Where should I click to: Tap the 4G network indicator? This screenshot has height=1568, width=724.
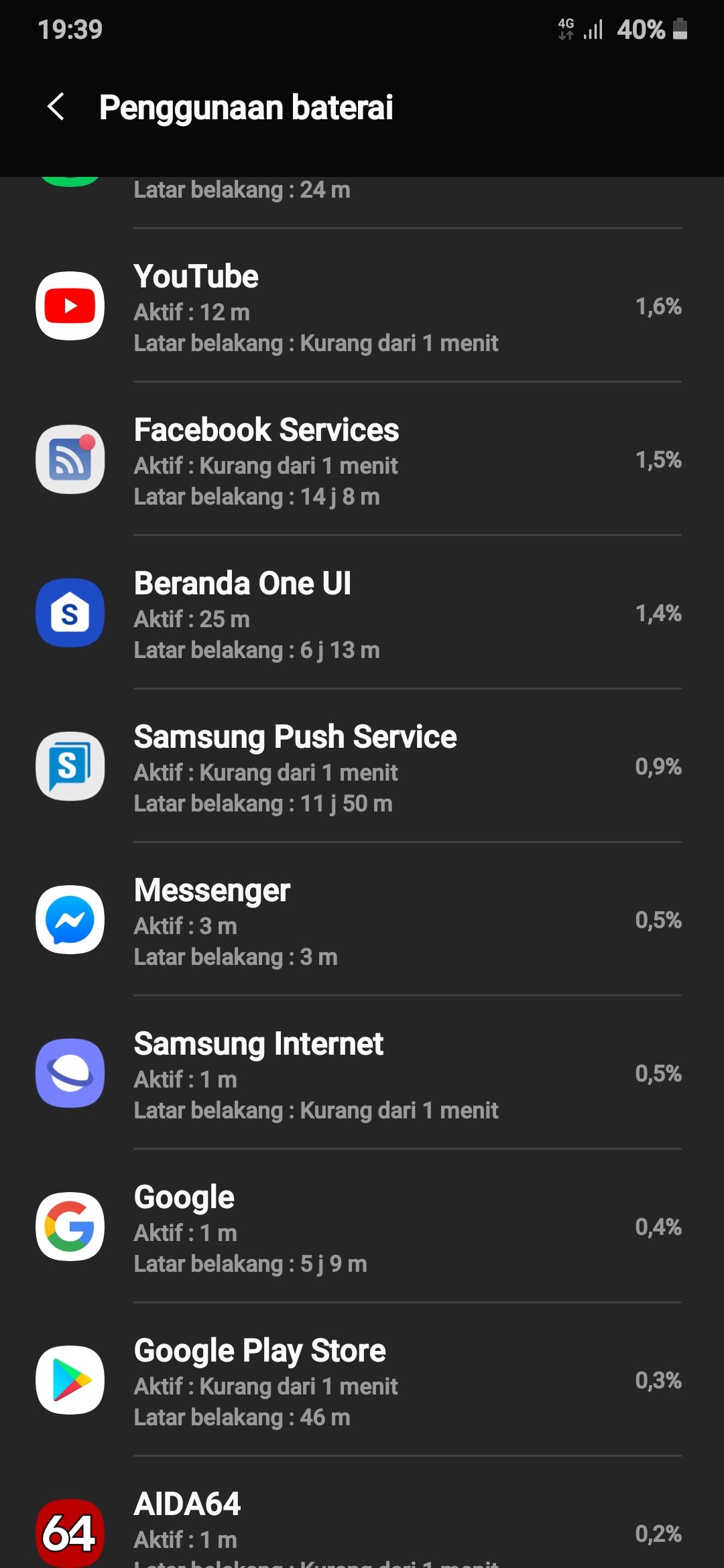[x=565, y=29]
